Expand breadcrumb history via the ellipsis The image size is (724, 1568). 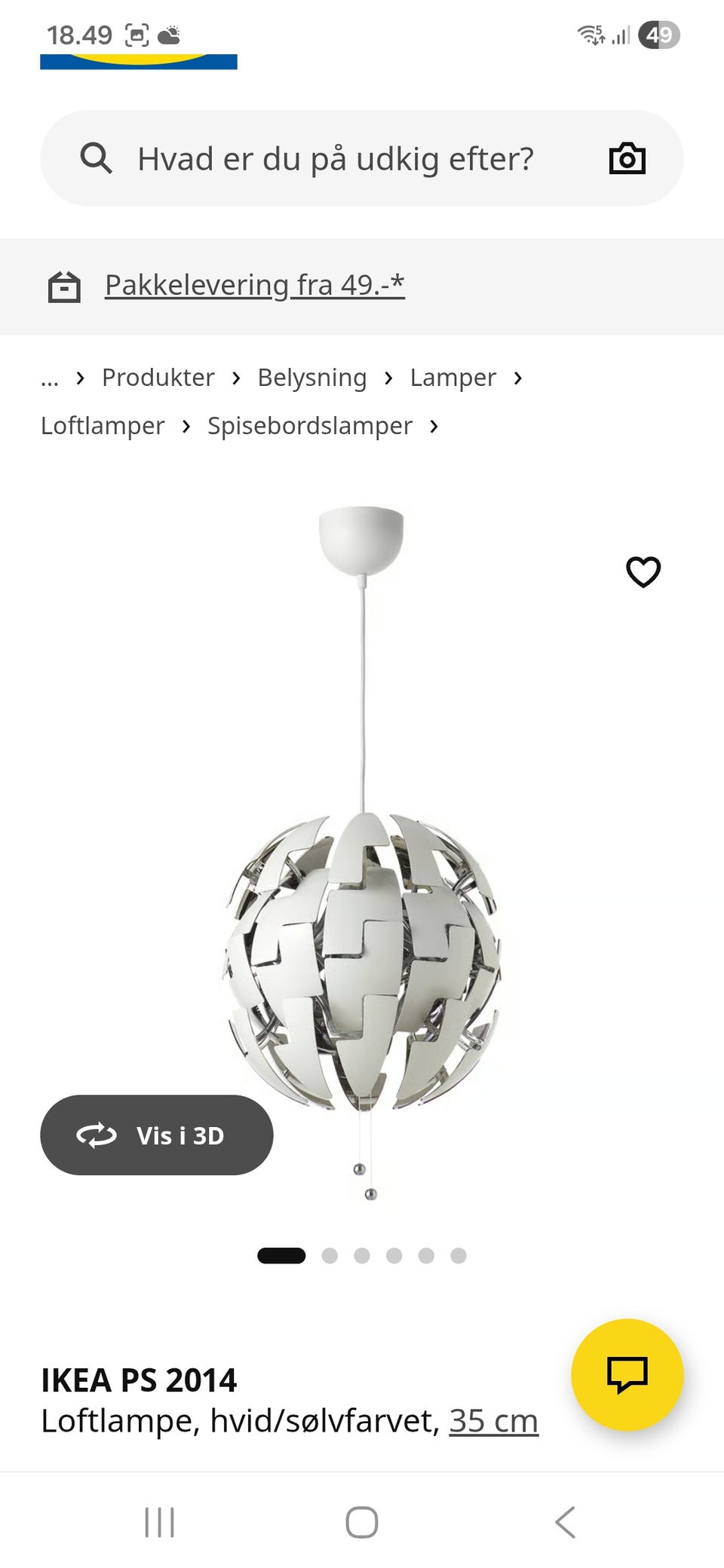coord(50,377)
